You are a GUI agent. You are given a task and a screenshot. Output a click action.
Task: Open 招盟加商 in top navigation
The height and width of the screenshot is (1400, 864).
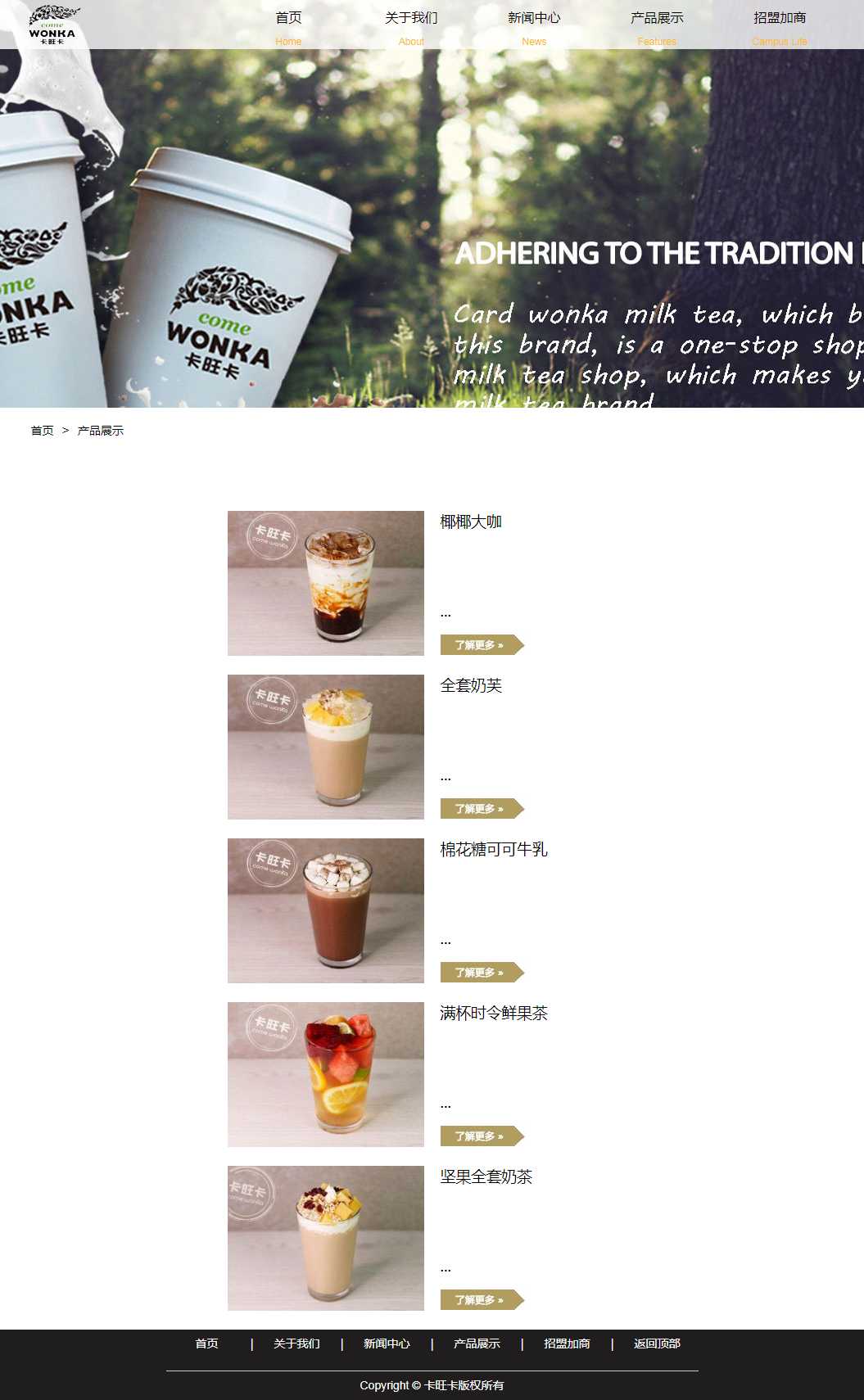coord(780,26)
